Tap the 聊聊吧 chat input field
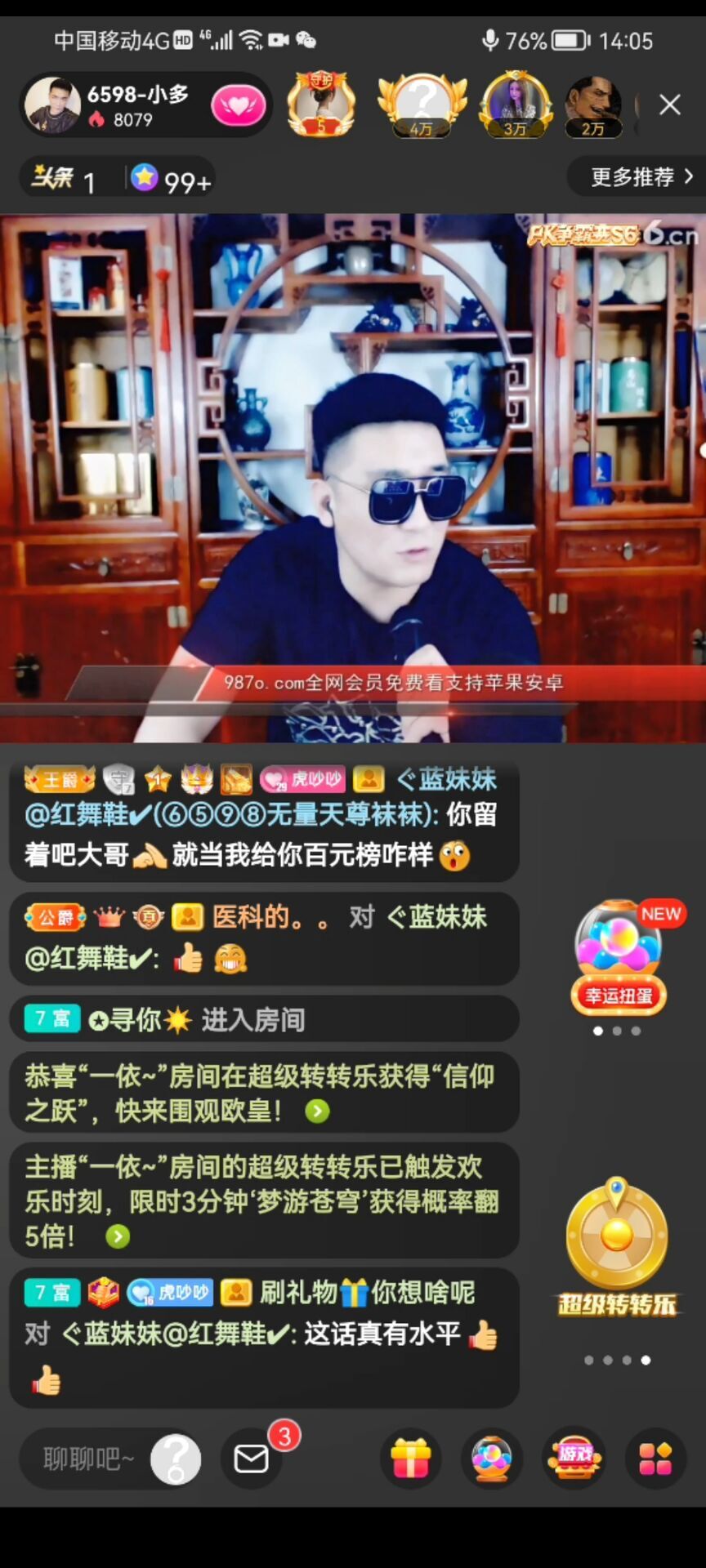 (x=88, y=1459)
